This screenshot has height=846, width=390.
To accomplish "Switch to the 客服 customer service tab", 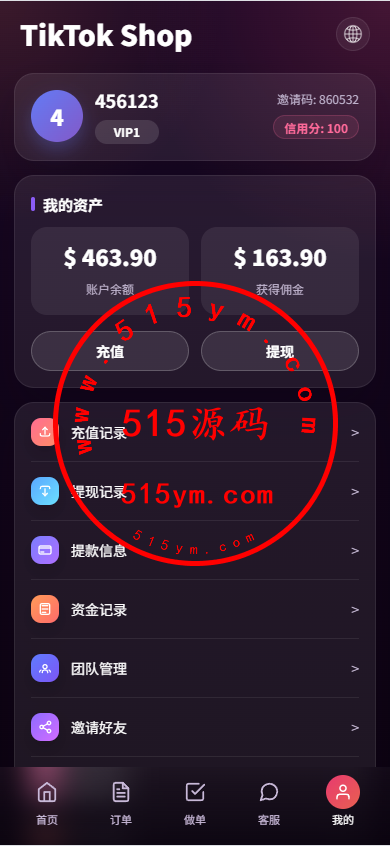I will [x=269, y=803].
